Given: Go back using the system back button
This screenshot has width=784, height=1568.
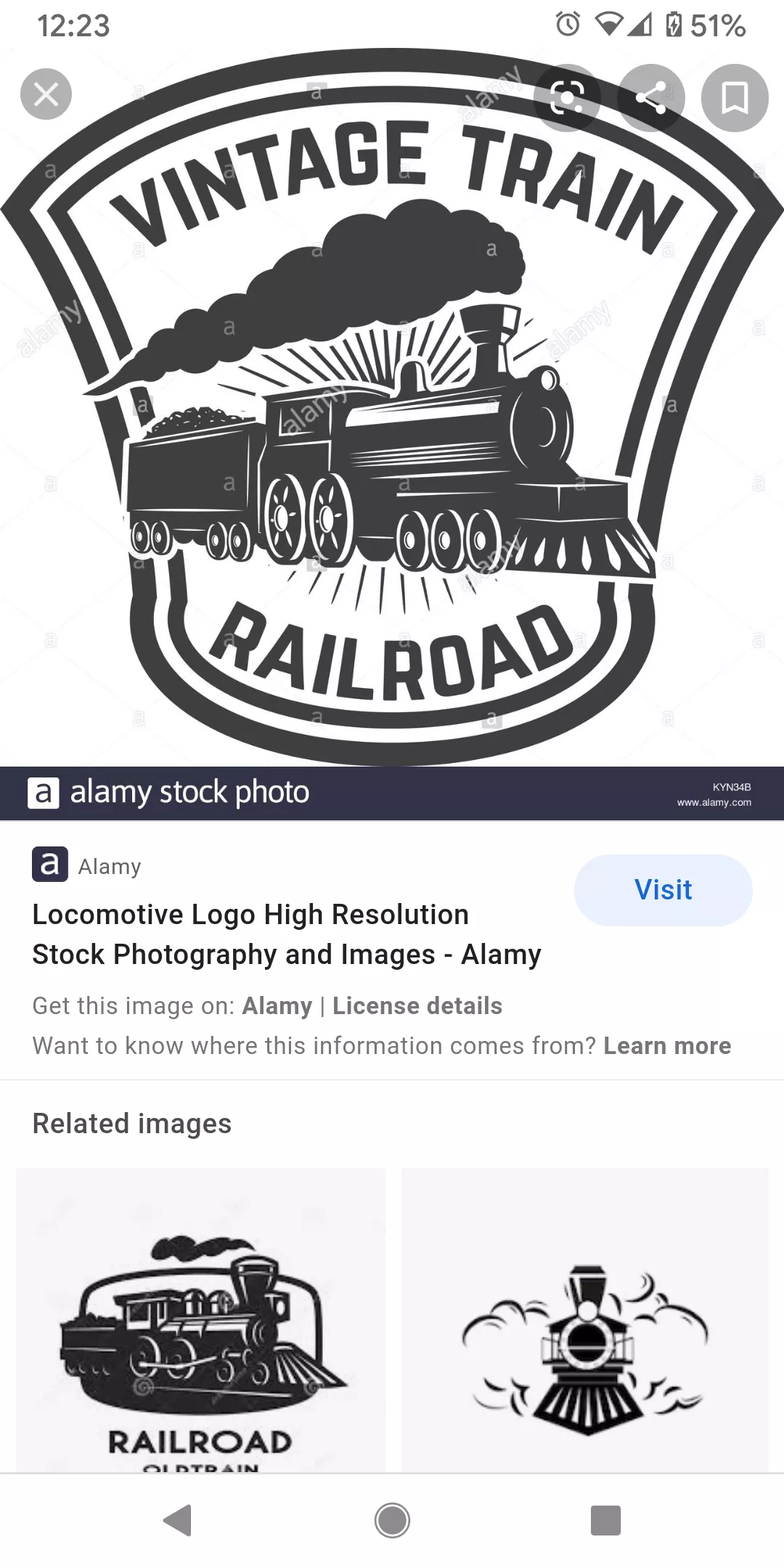Looking at the screenshot, I should pyautogui.click(x=177, y=1520).
